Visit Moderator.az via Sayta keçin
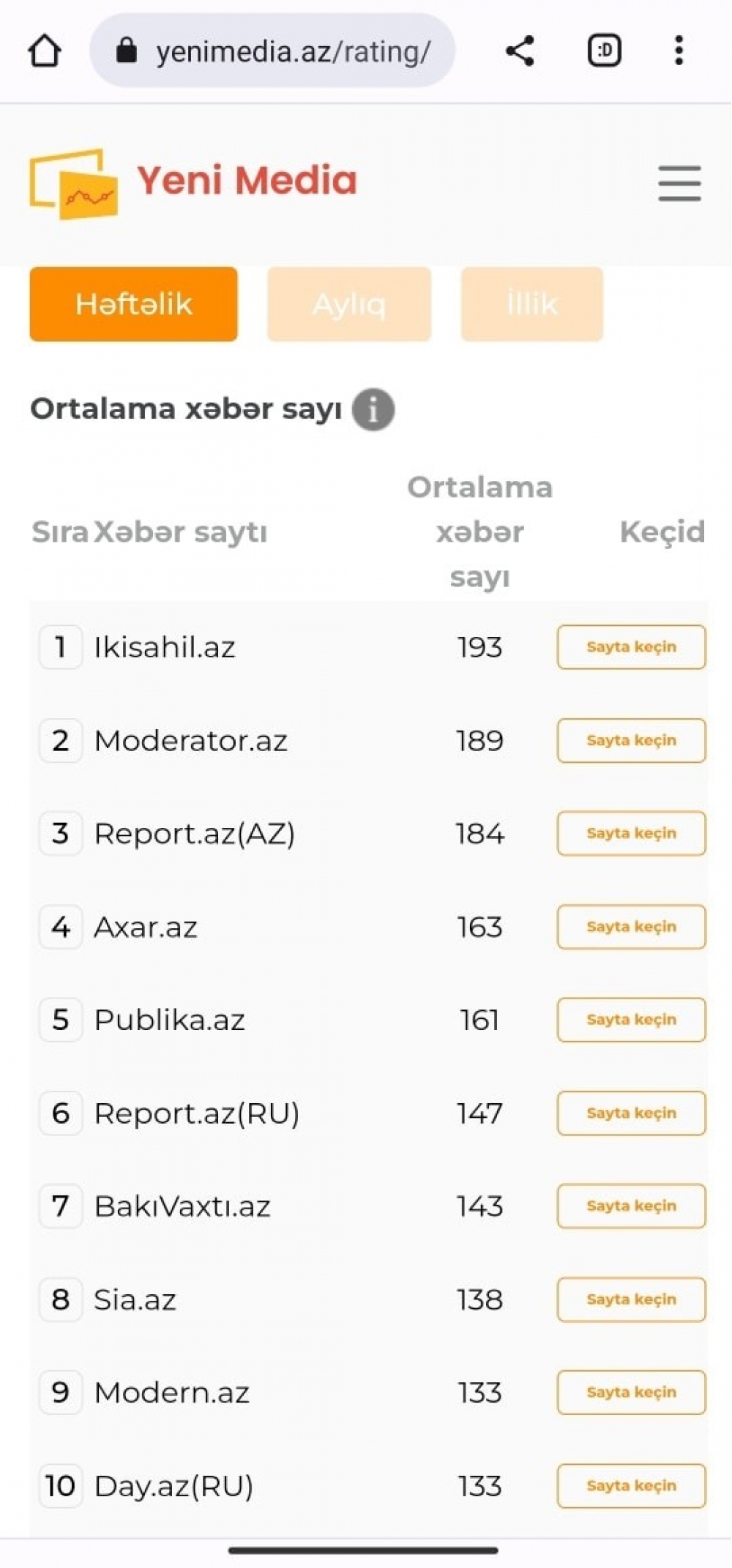The width and height of the screenshot is (732, 1568). click(x=632, y=740)
